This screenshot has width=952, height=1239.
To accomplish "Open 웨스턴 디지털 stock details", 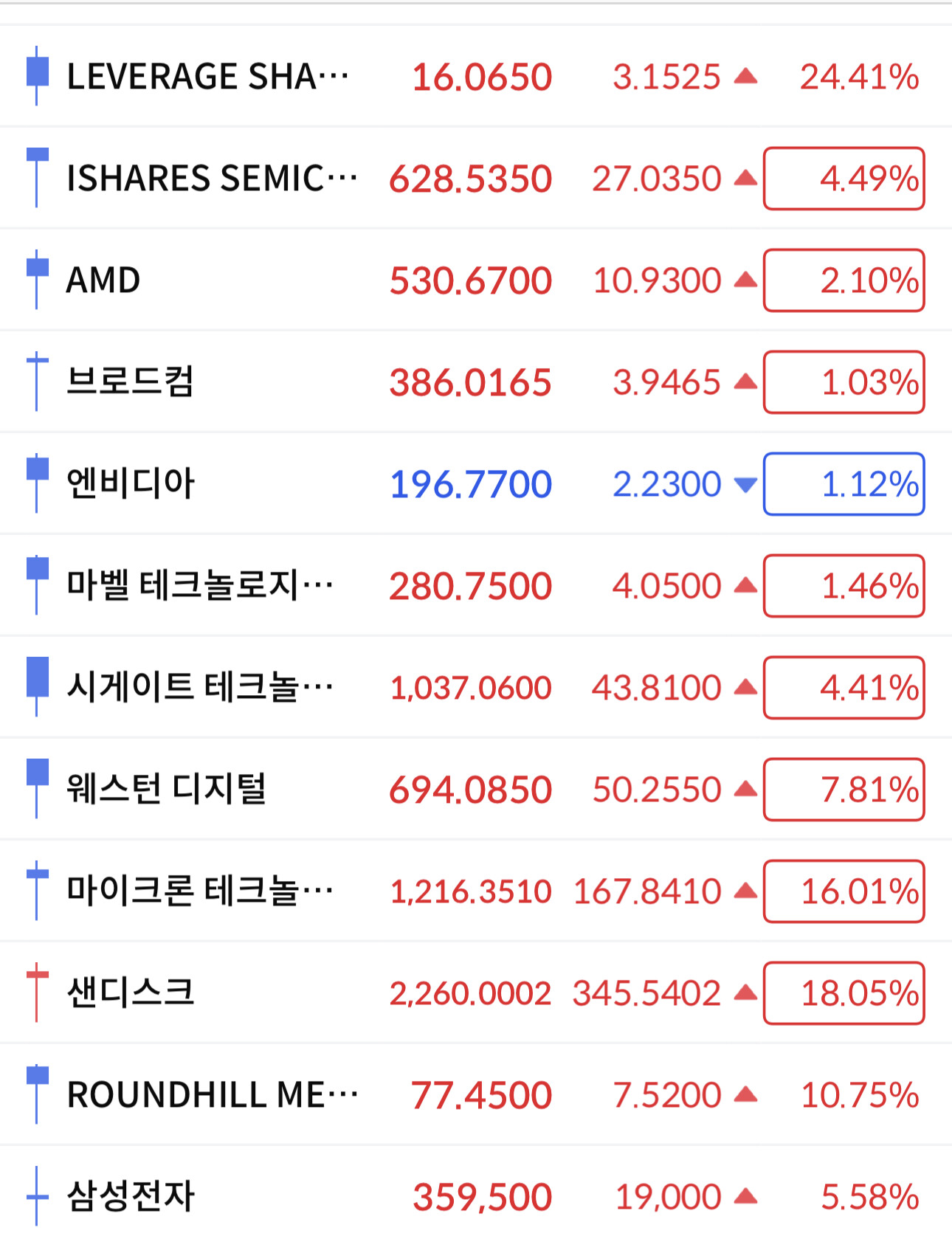I will [476, 789].
